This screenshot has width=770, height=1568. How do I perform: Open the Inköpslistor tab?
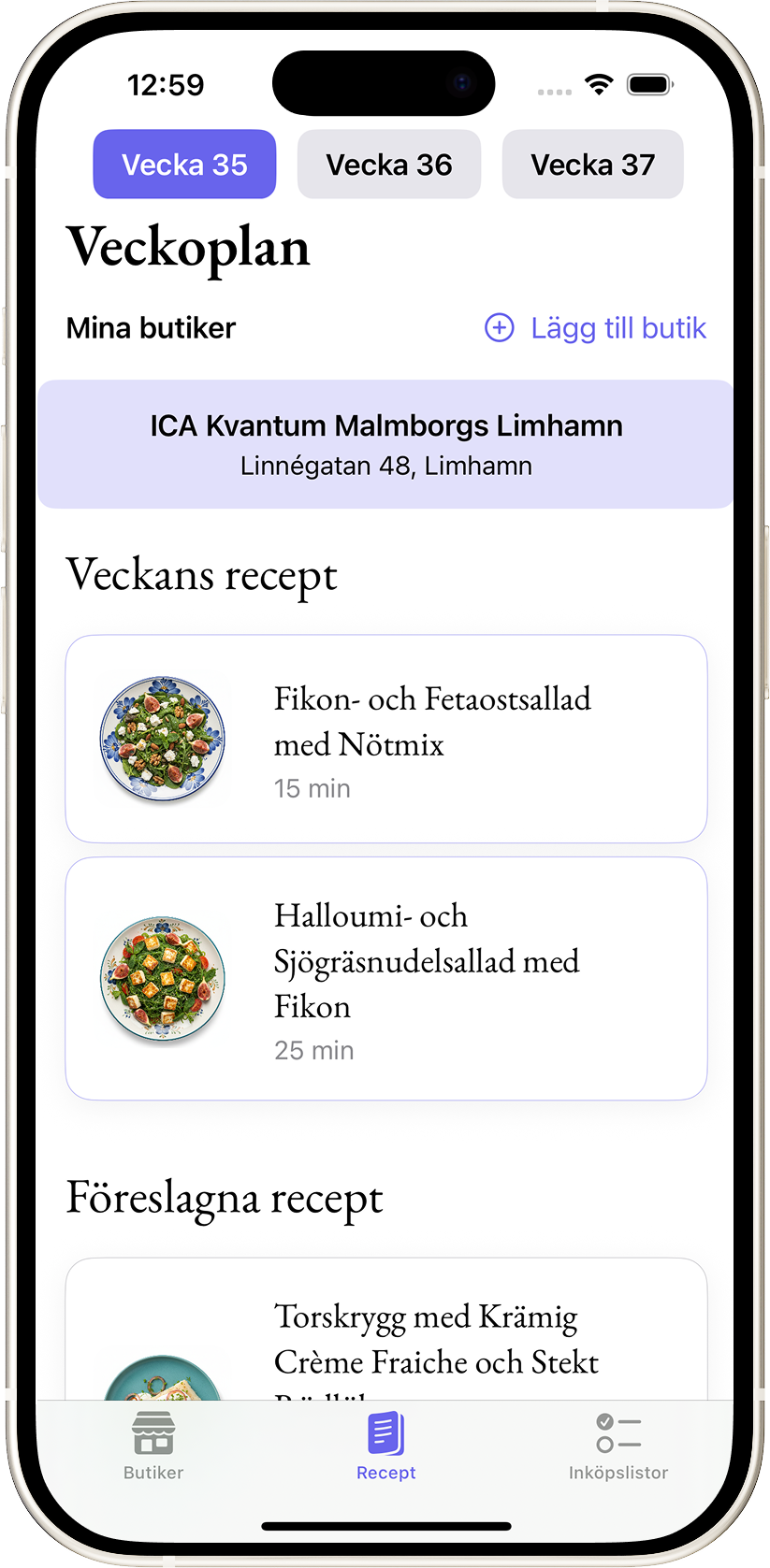(617, 1446)
